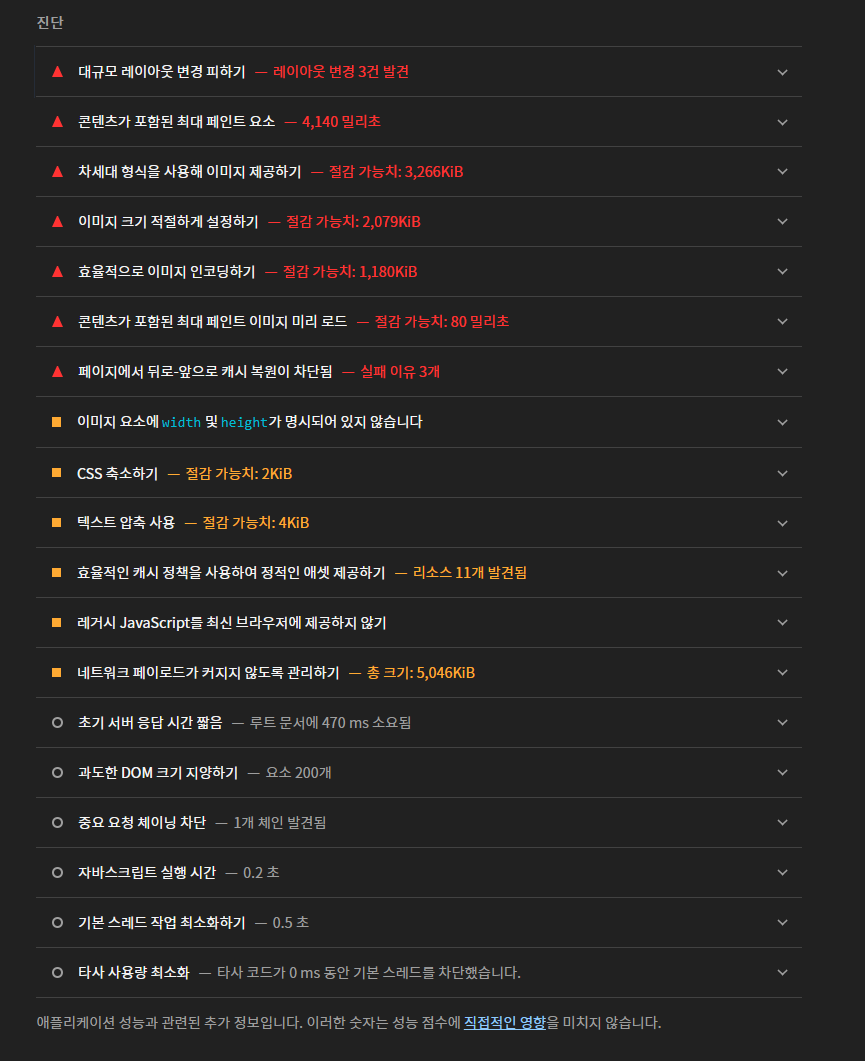Image resolution: width=865 pixels, height=1061 pixels.
Task: Expand '과도한 DOM 크기 지양하기' audit
Action: pos(158,773)
